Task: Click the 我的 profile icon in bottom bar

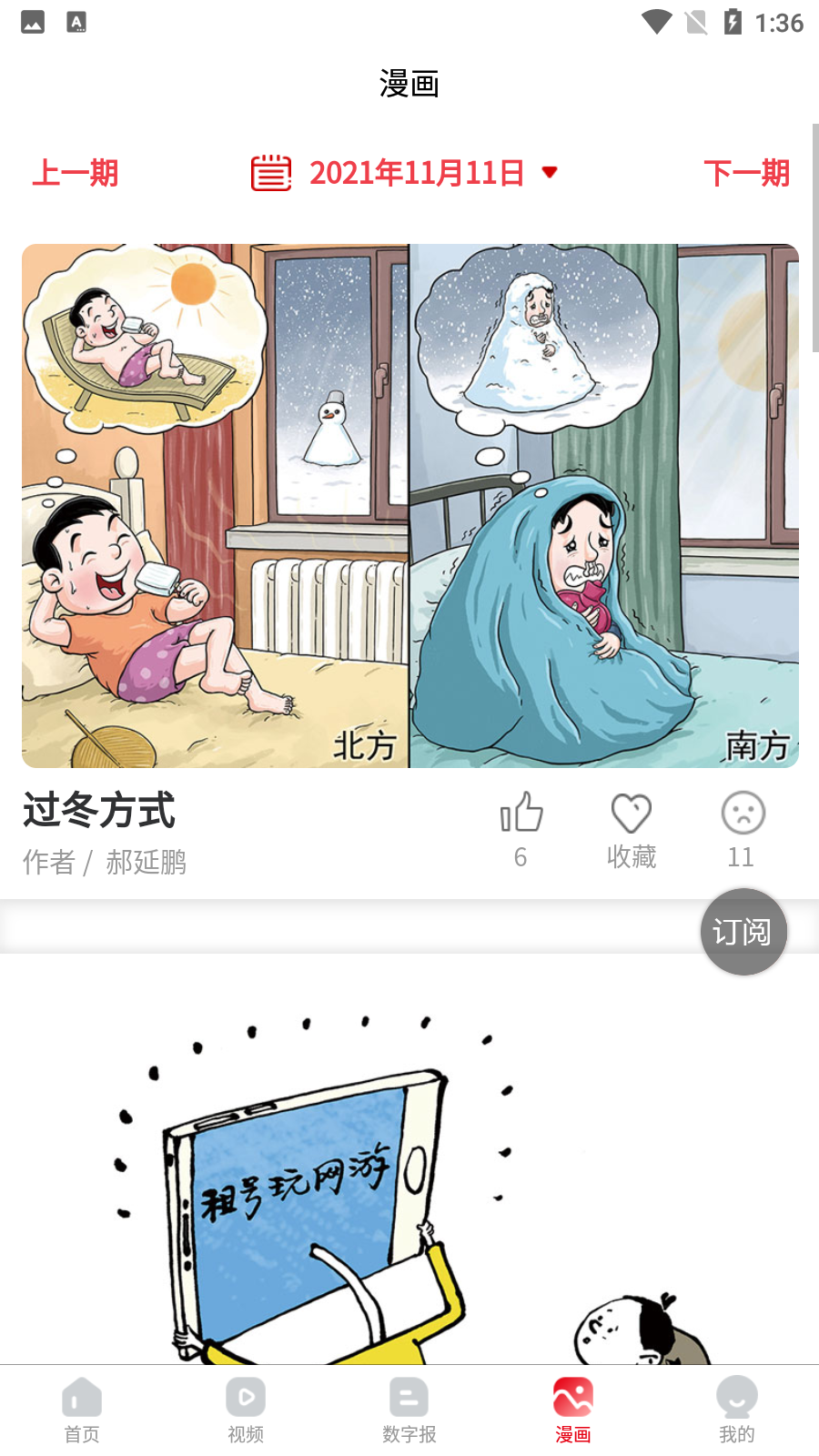Action: (x=736, y=1395)
